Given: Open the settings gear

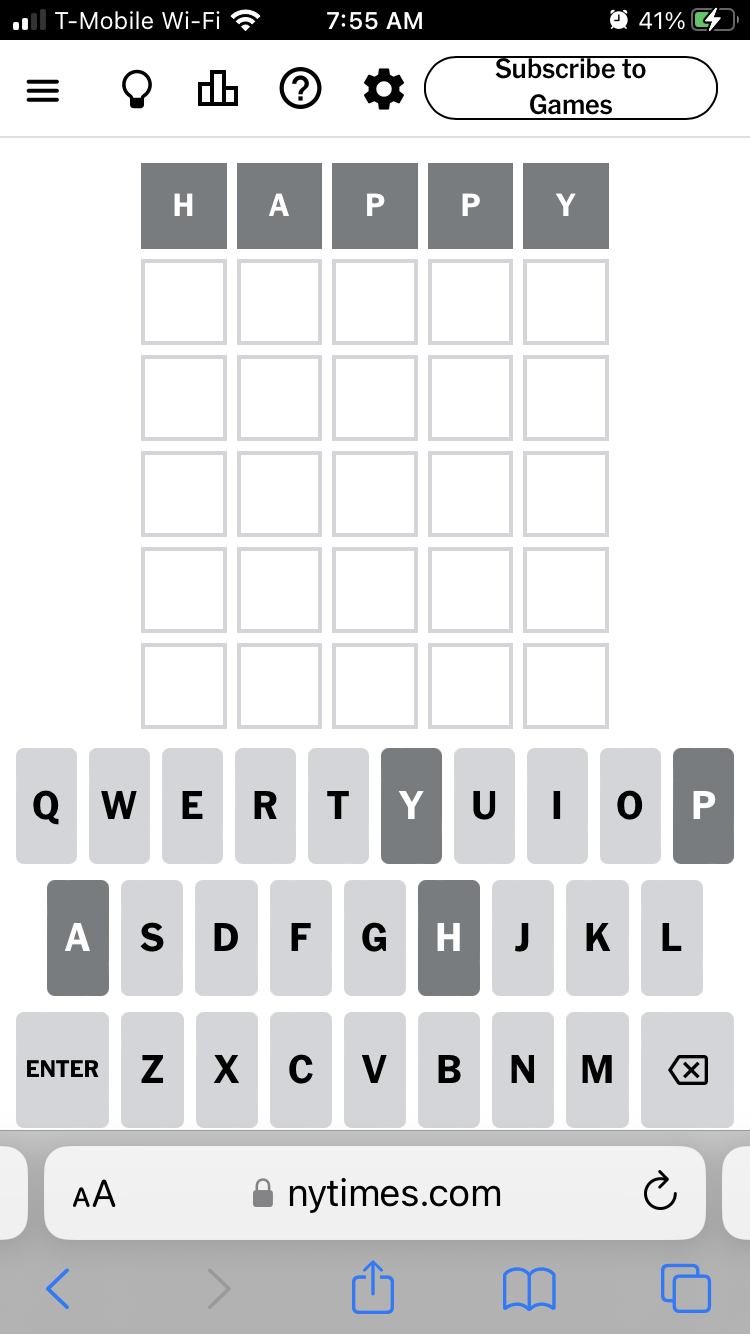Looking at the screenshot, I should click(x=384, y=90).
